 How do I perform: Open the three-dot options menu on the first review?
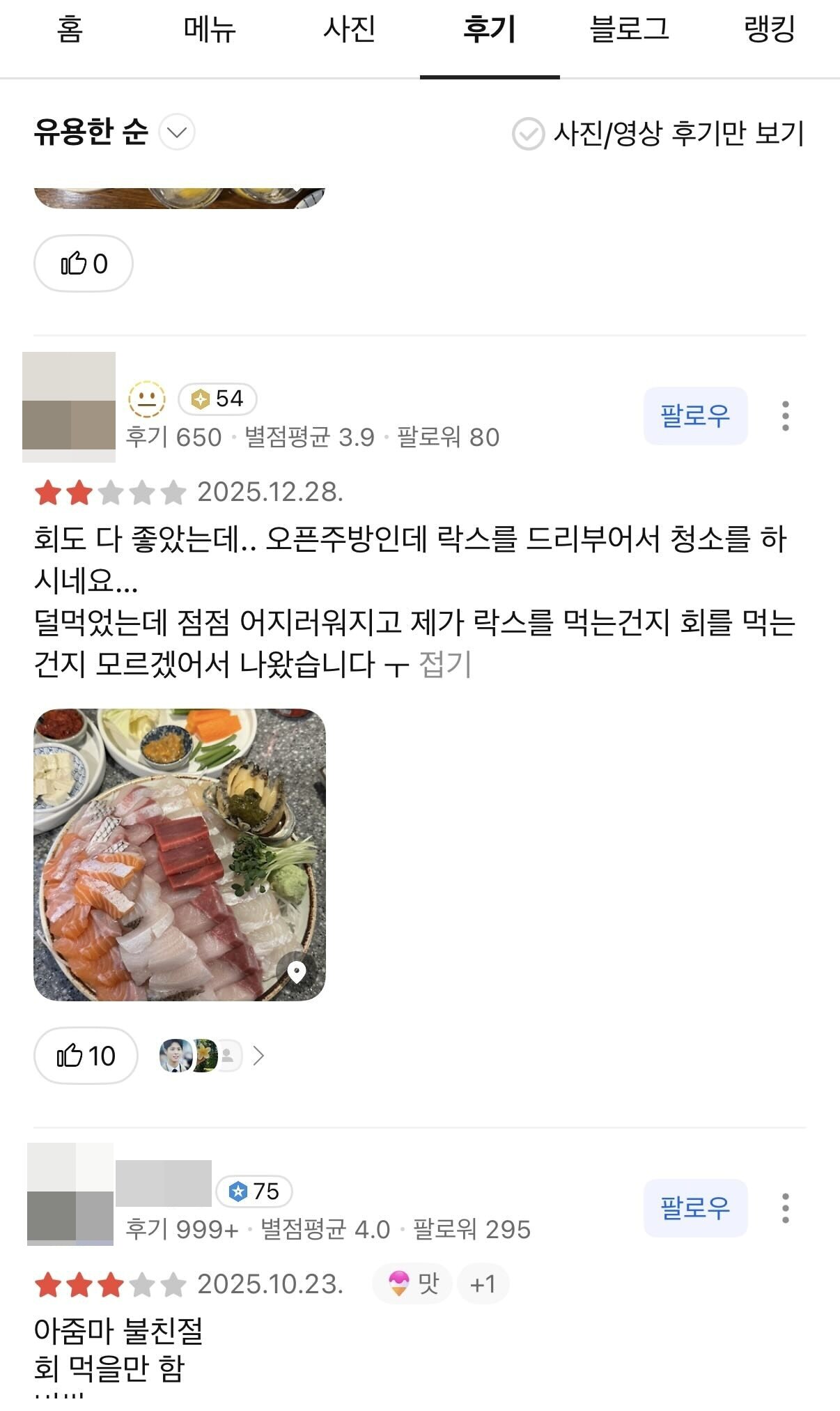[786, 416]
